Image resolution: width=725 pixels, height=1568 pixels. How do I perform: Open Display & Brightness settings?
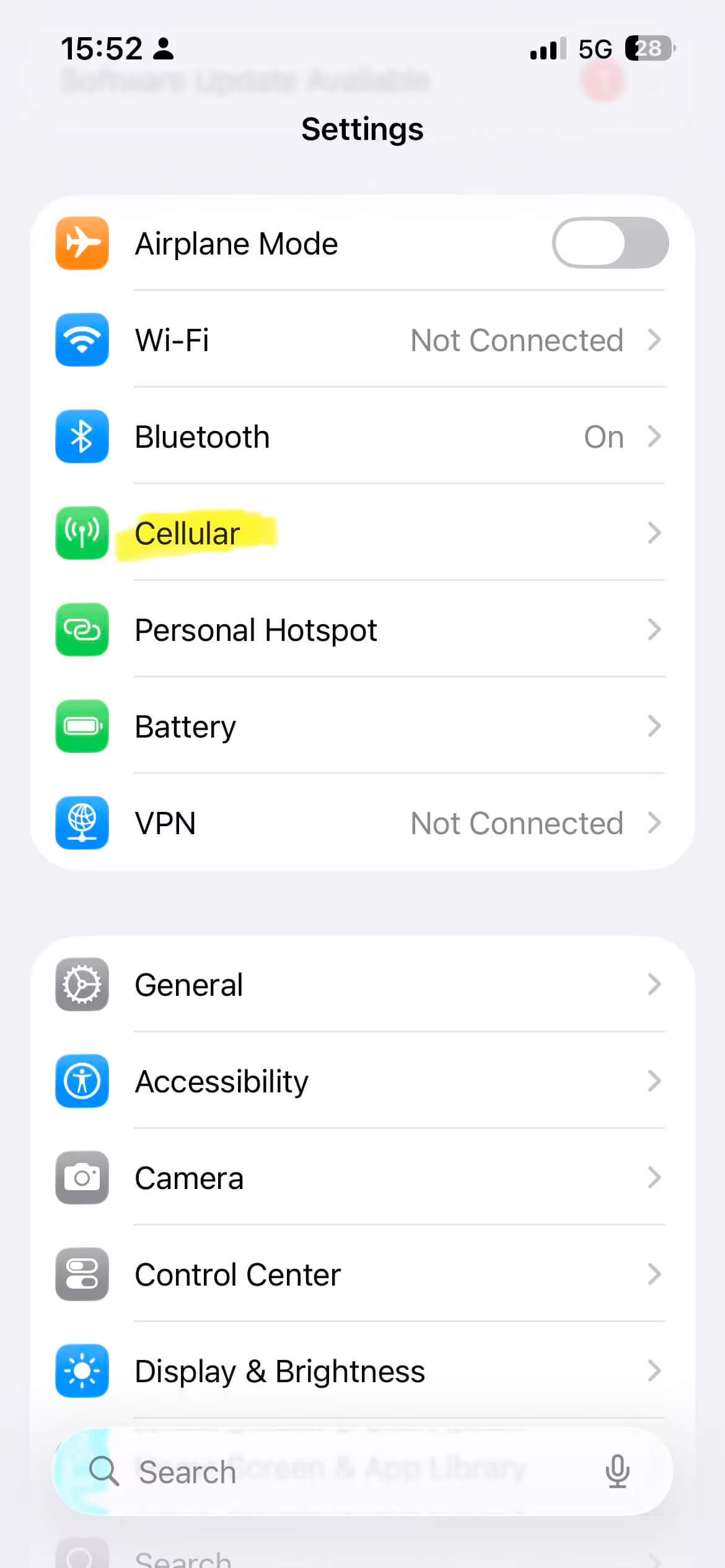tap(362, 1371)
